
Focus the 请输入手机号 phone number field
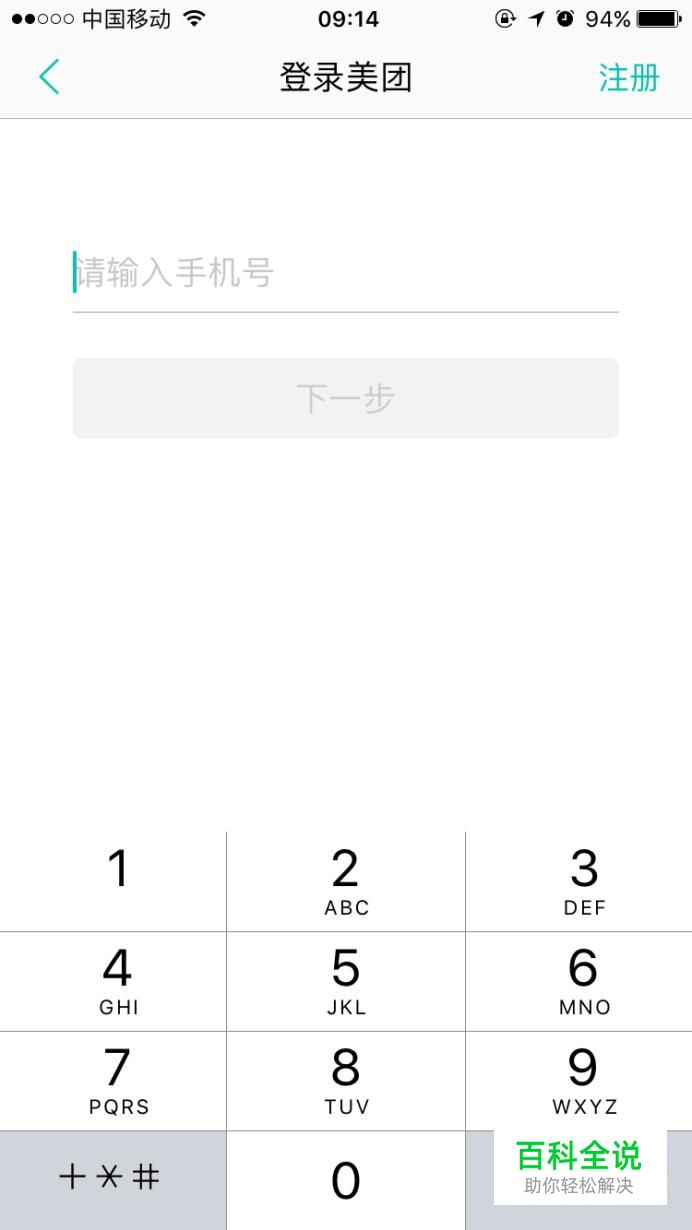(x=346, y=272)
